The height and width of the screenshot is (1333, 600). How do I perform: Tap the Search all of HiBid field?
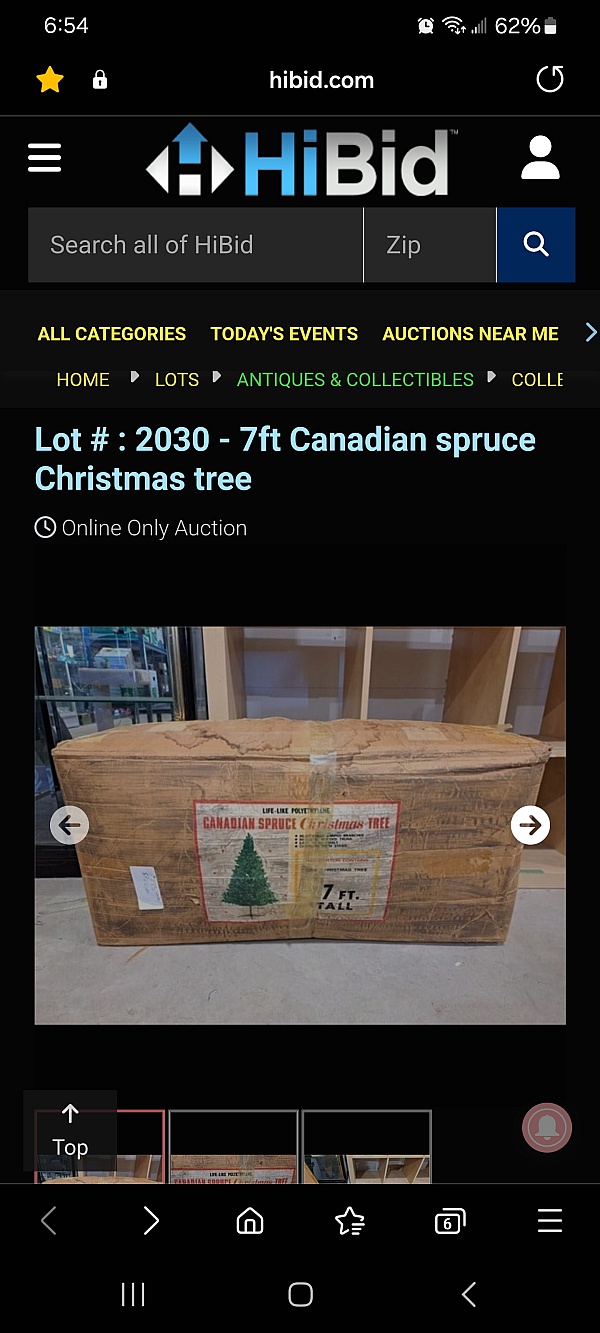tap(195, 245)
